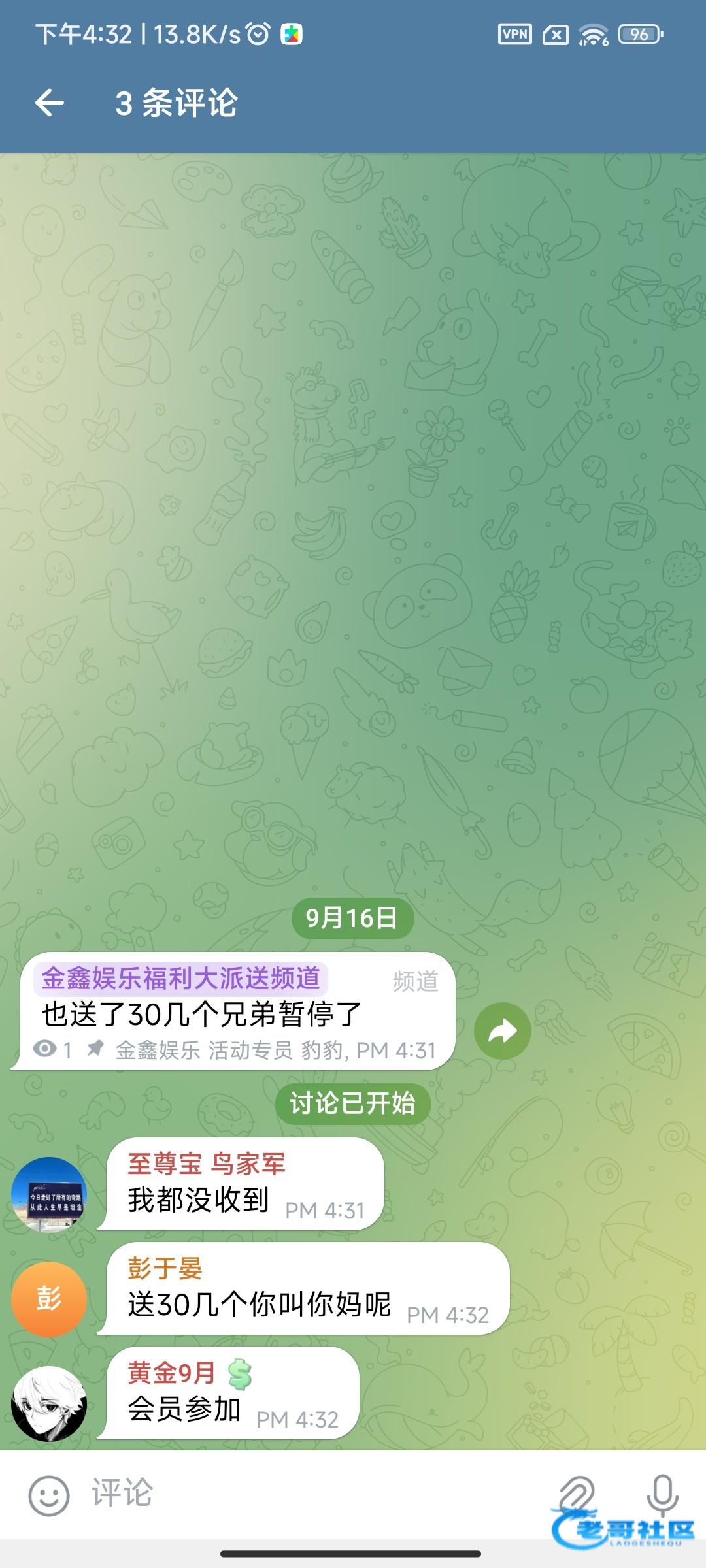Tap 至尊宝 鸟家军 sender name
Image resolution: width=706 pixels, height=1568 pixels.
point(207,1164)
